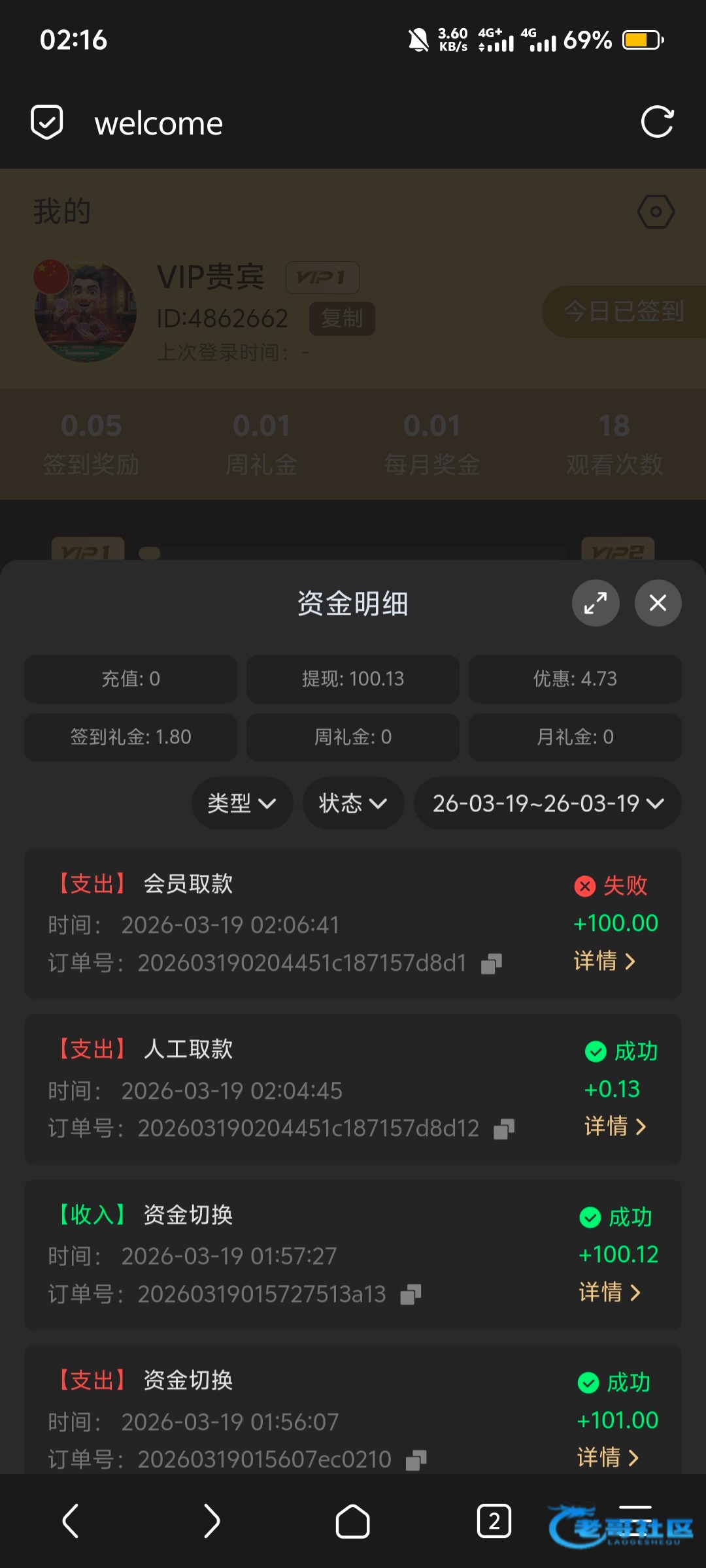This screenshot has height=1568, width=706.
Task: View 详情 of the 资金切换 income record
Action: pyautogui.click(x=609, y=1292)
